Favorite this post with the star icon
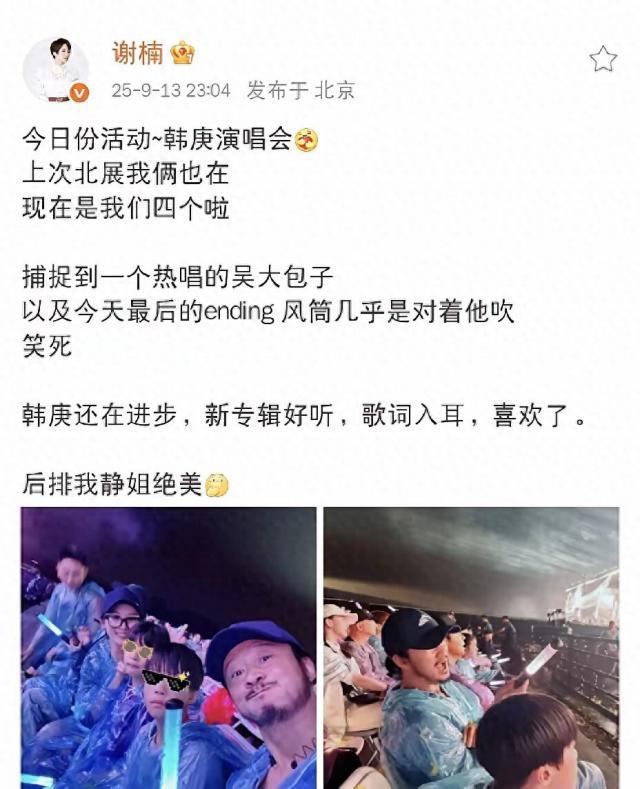Image resolution: width=640 pixels, height=789 pixels. click(603, 59)
